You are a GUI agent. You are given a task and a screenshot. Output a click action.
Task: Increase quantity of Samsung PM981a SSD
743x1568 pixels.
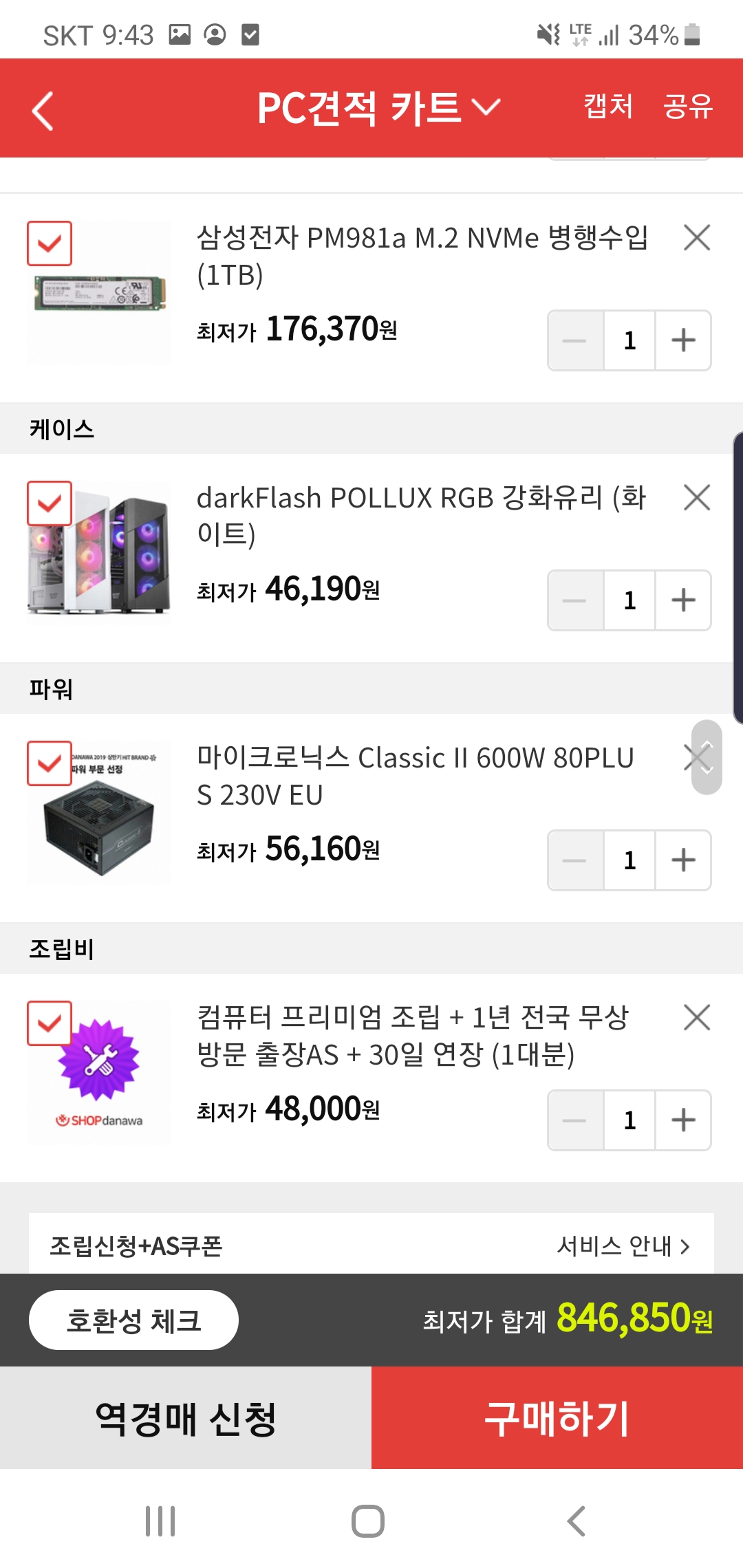(x=682, y=340)
